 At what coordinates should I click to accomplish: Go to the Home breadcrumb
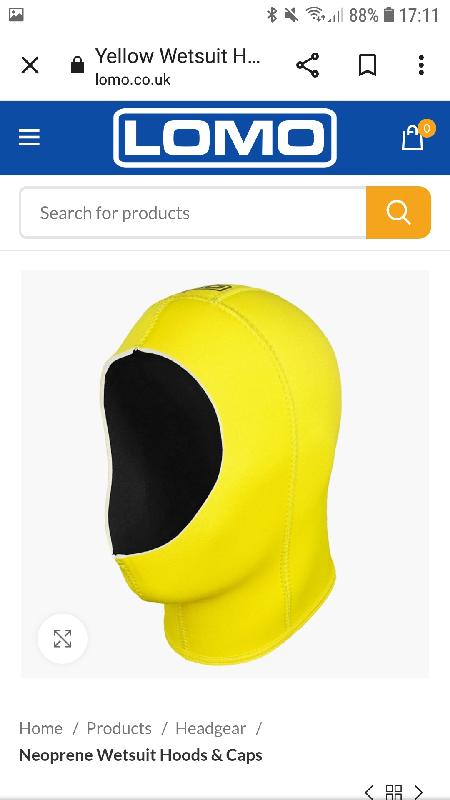41,728
